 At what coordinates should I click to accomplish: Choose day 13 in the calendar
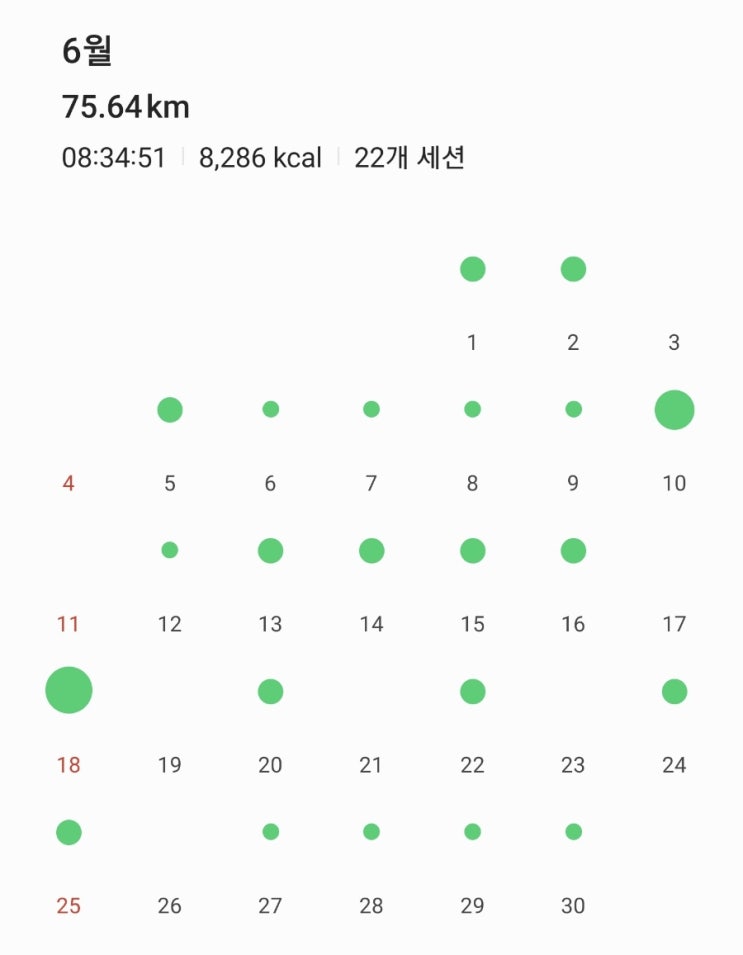[270, 551]
